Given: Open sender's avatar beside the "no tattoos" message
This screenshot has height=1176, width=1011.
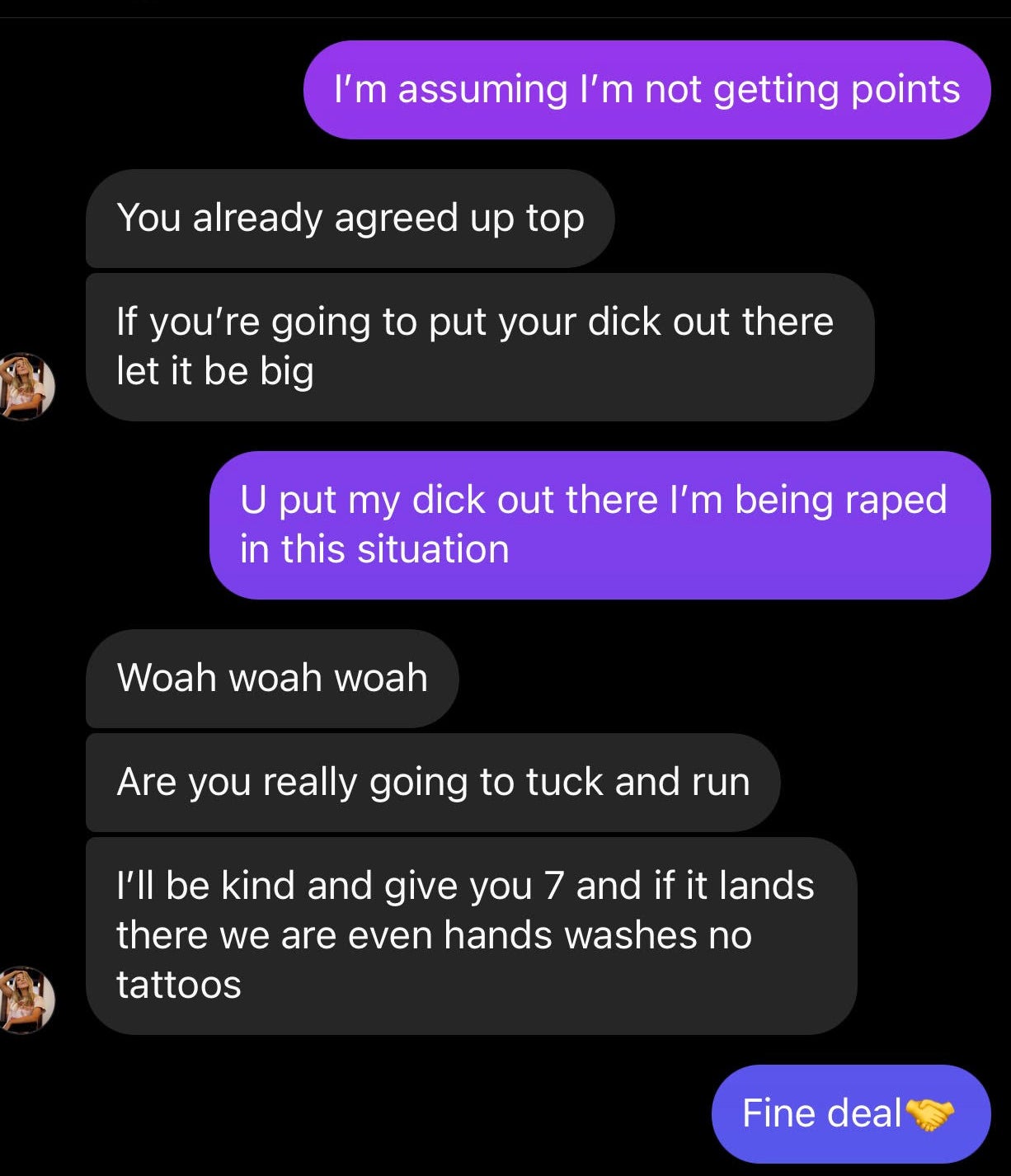Looking at the screenshot, I should (x=26, y=1000).
